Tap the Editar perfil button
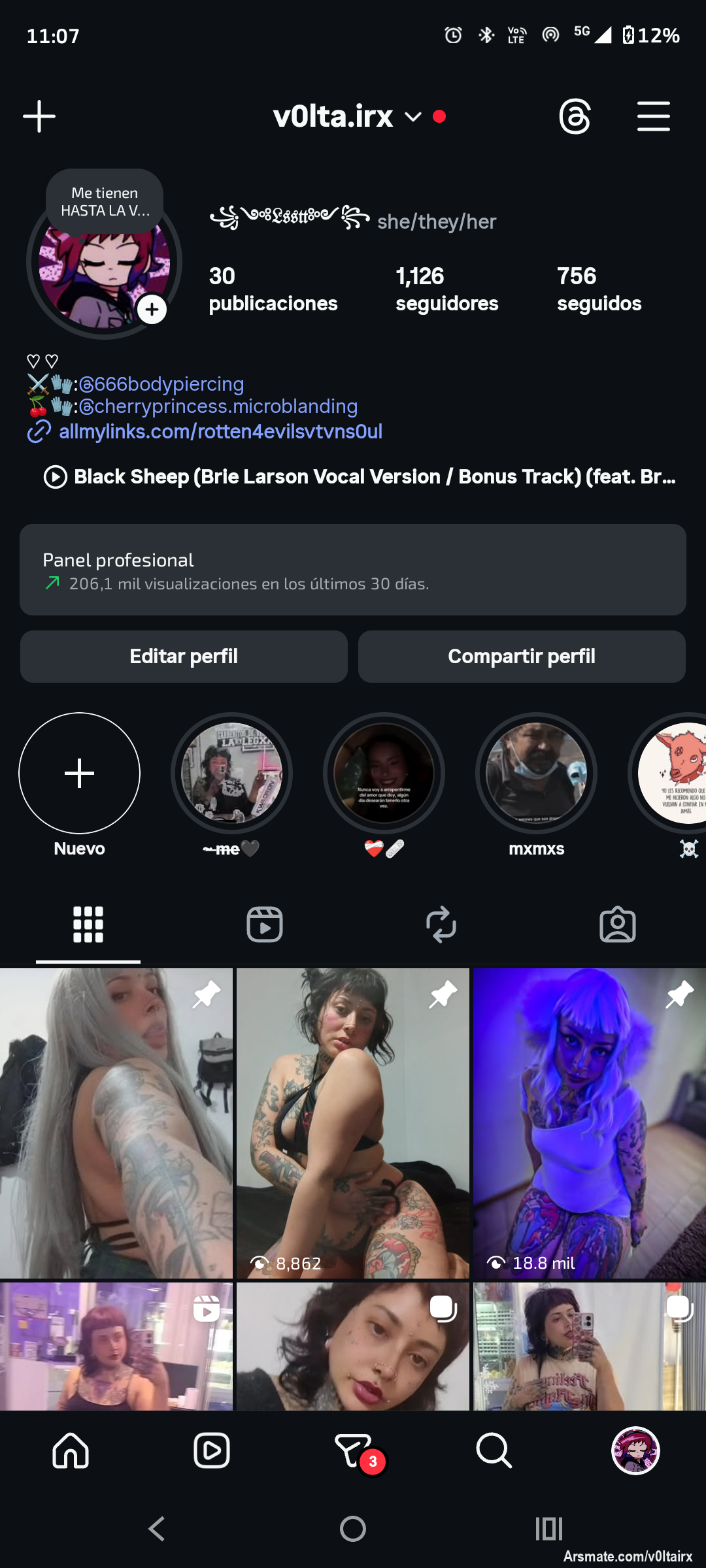Screen dimensions: 706x1568 tap(184, 656)
